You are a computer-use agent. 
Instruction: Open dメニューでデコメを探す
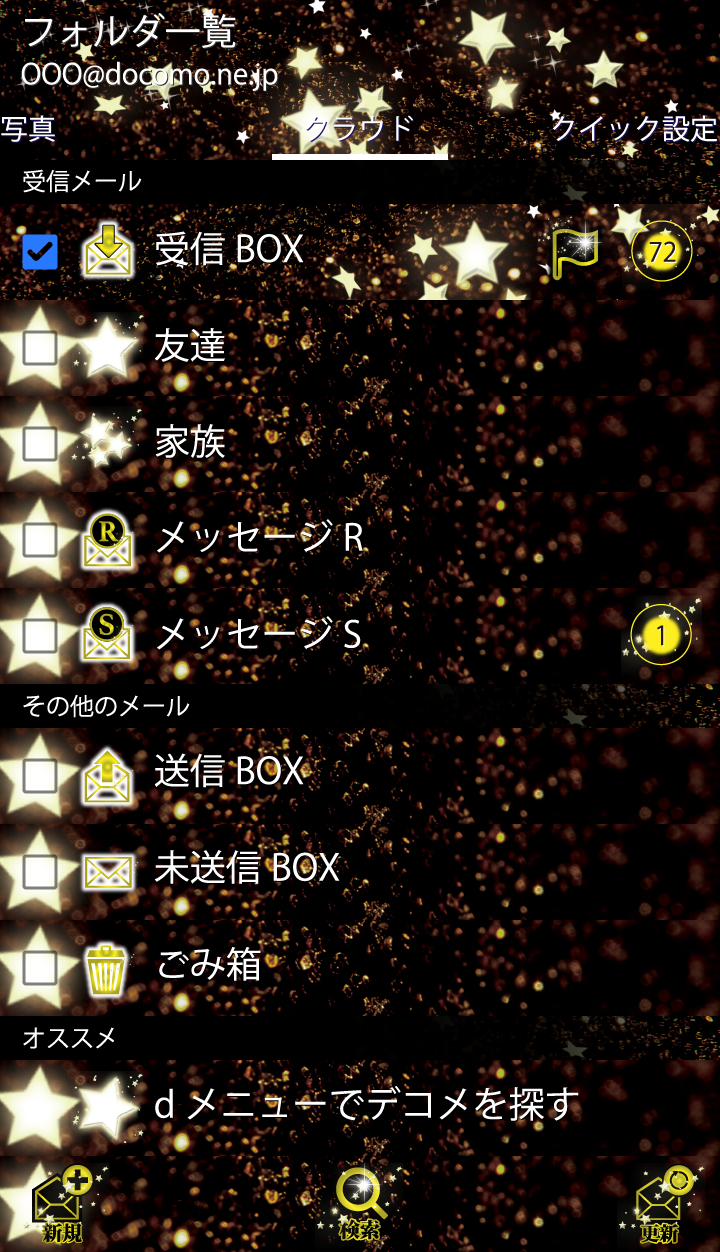pos(366,1105)
